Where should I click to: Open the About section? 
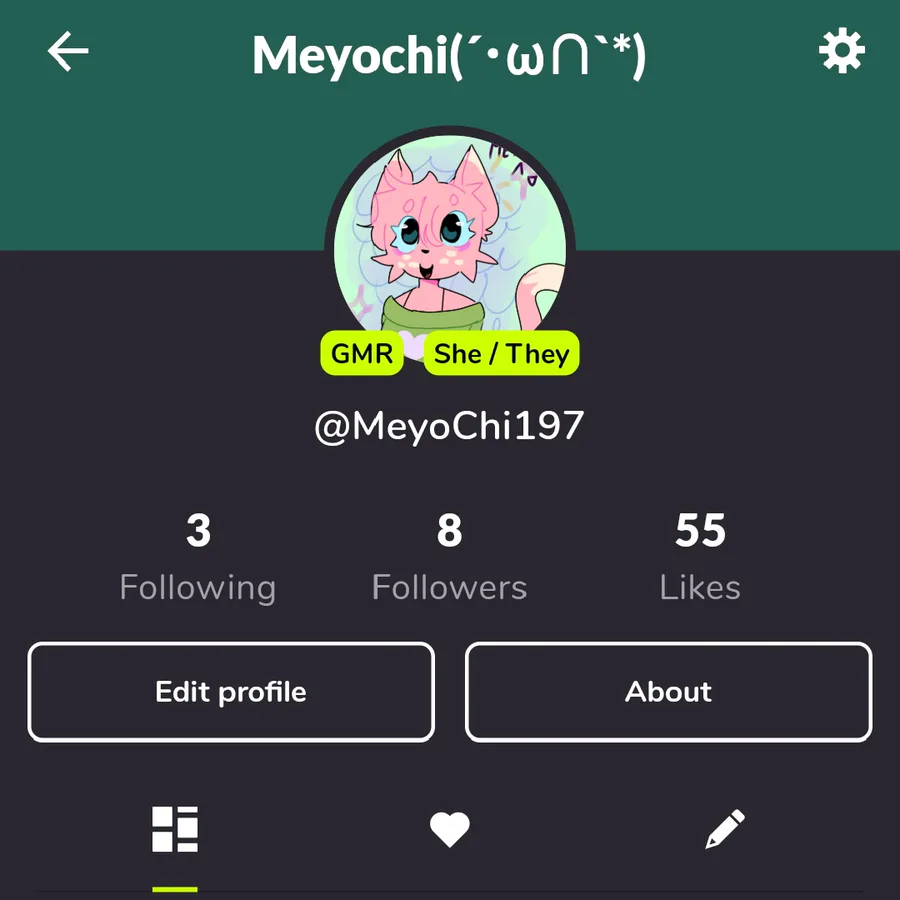click(668, 692)
